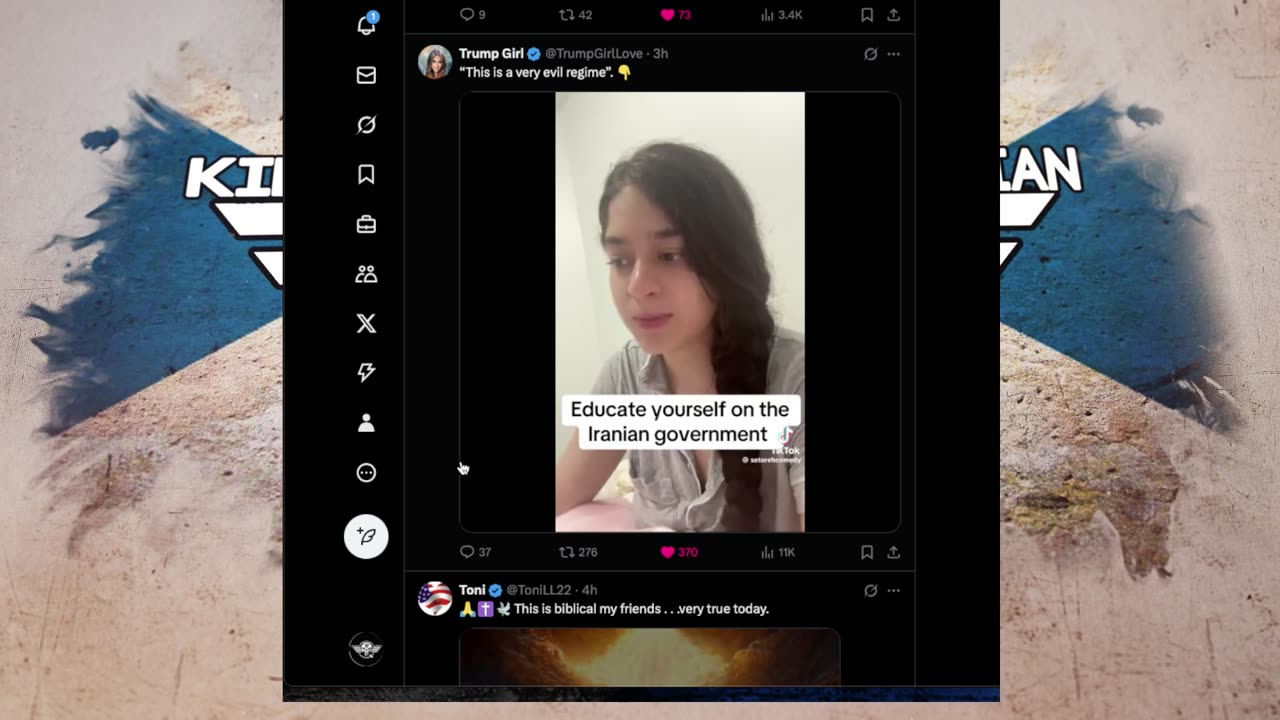This screenshot has width=1280, height=720.
Task: Unlike Trump Girl's post
Action: tap(668, 552)
